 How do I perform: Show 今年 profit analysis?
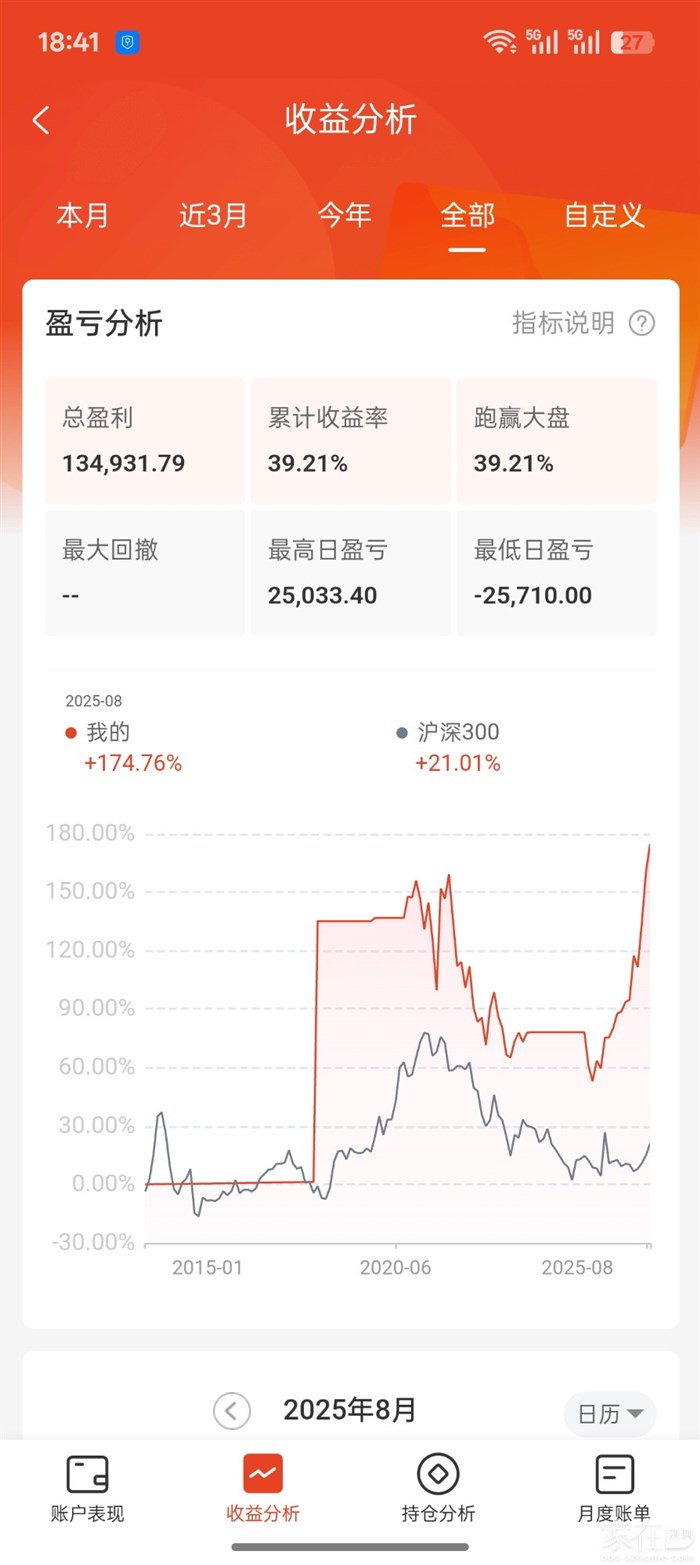point(344,215)
